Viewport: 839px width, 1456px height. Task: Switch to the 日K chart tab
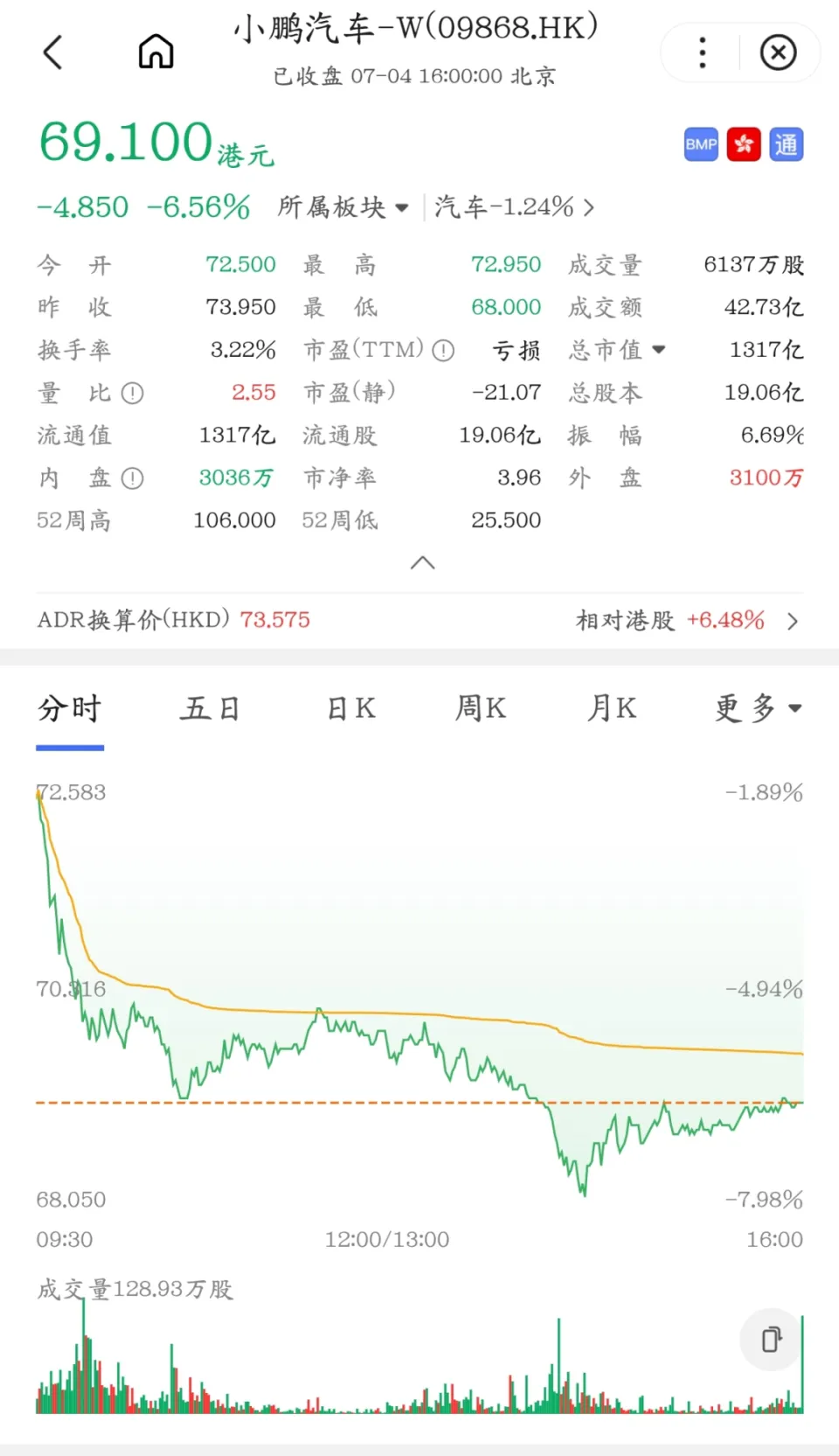(351, 708)
